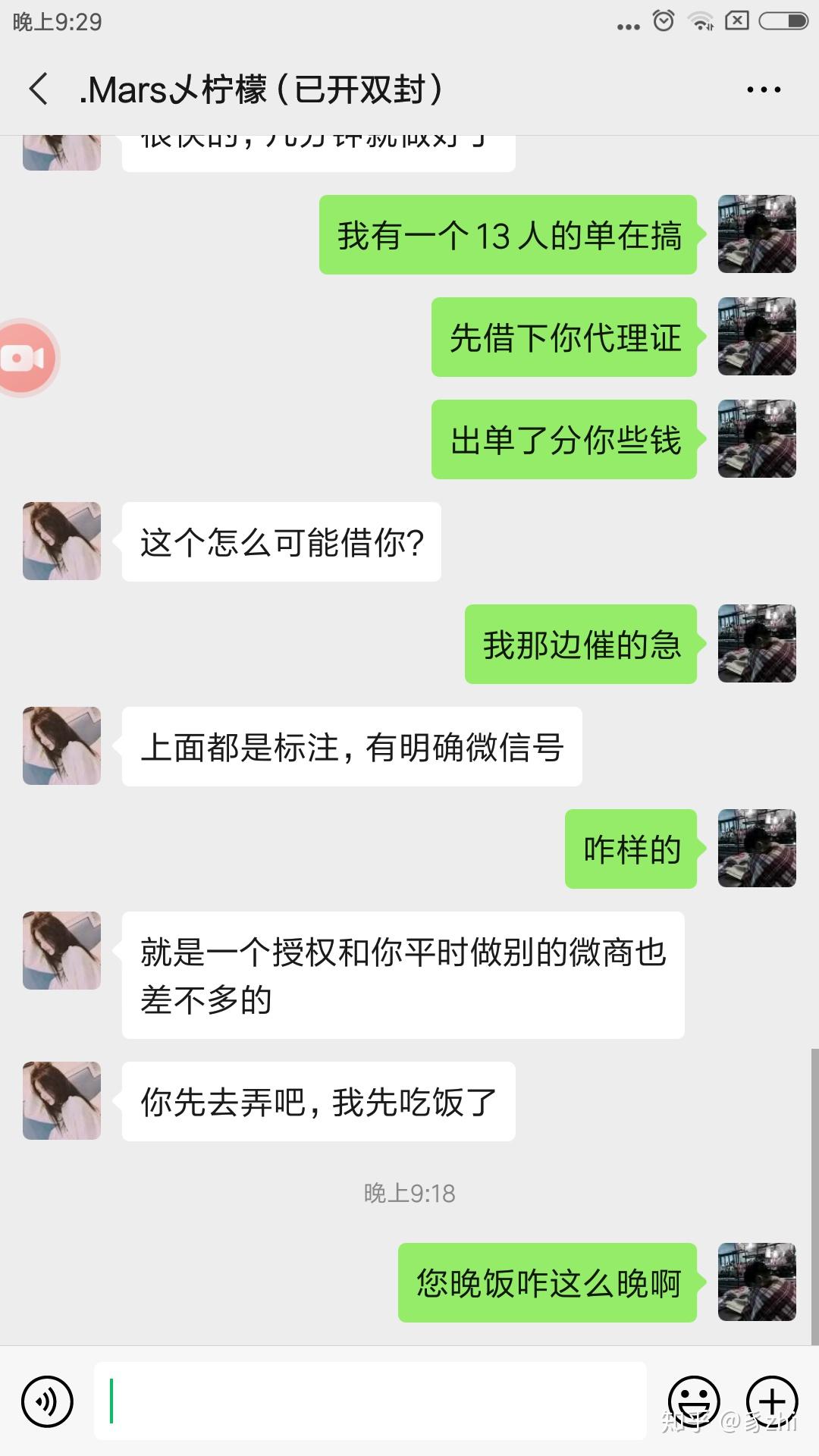This screenshot has height=1456, width=819.
Task: Tap the floating screen recording button
Action: pyautogui.click(x=24, y=358)
